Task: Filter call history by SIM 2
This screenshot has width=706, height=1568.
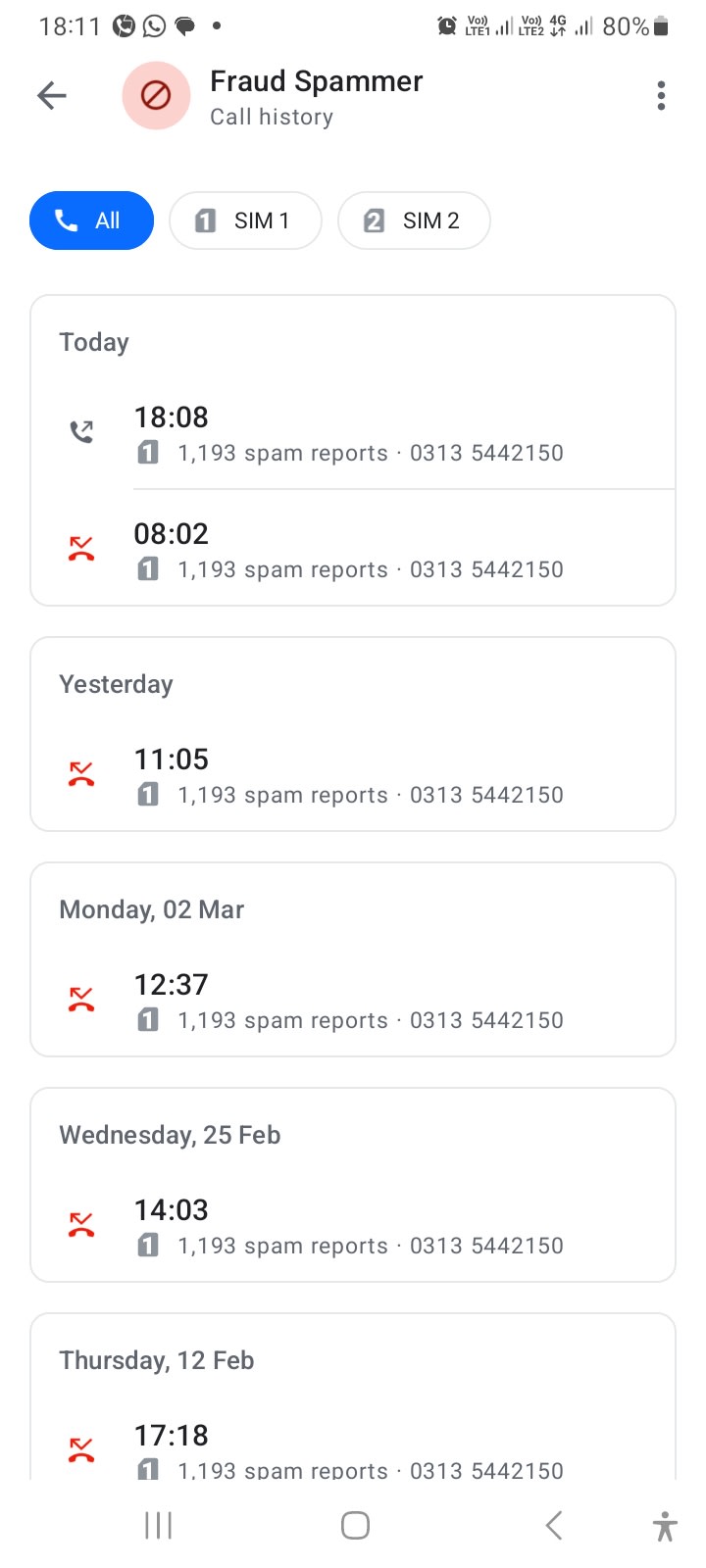Action: coord(414,220)
